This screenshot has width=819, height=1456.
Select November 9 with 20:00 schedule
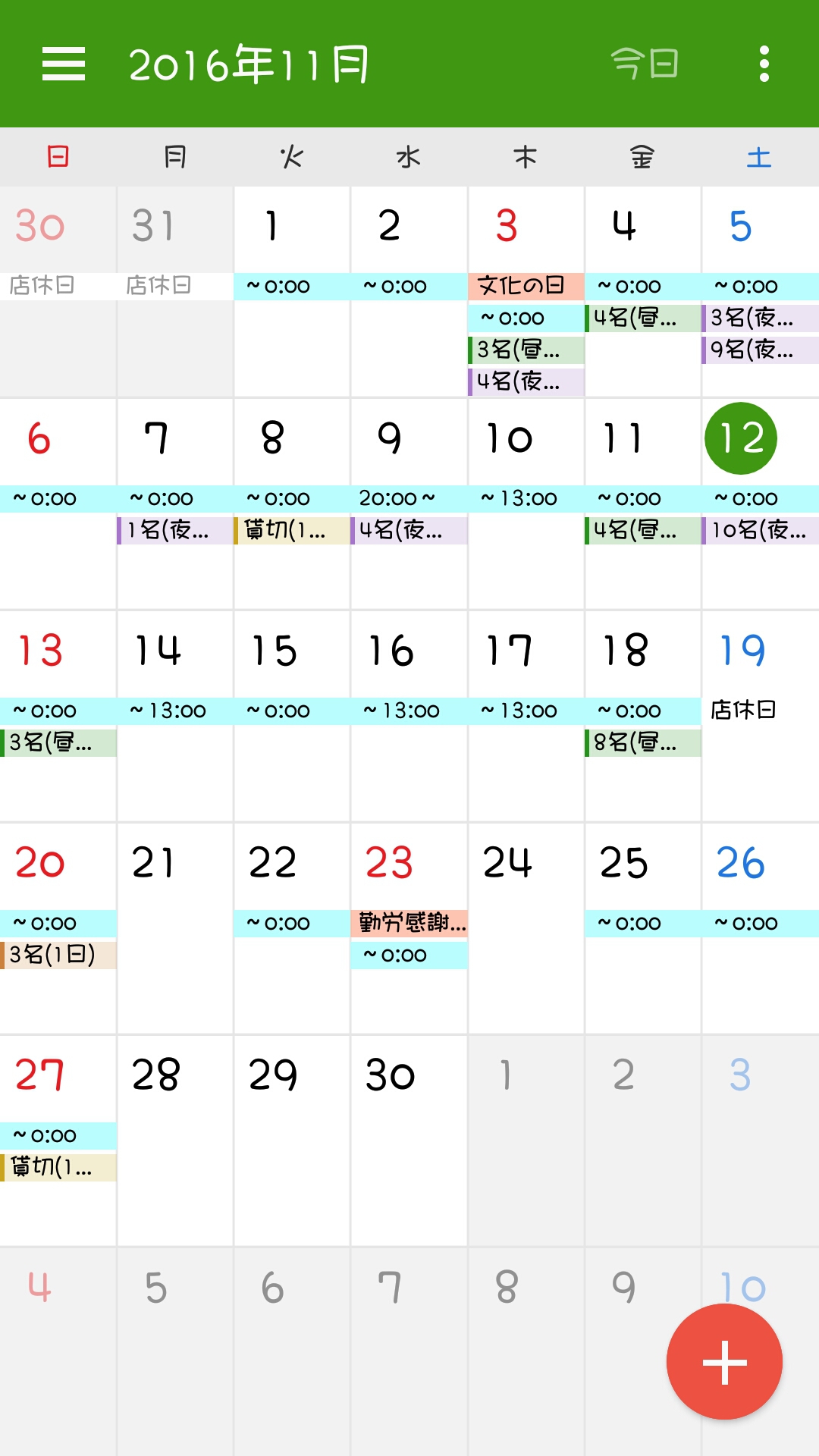409,504
